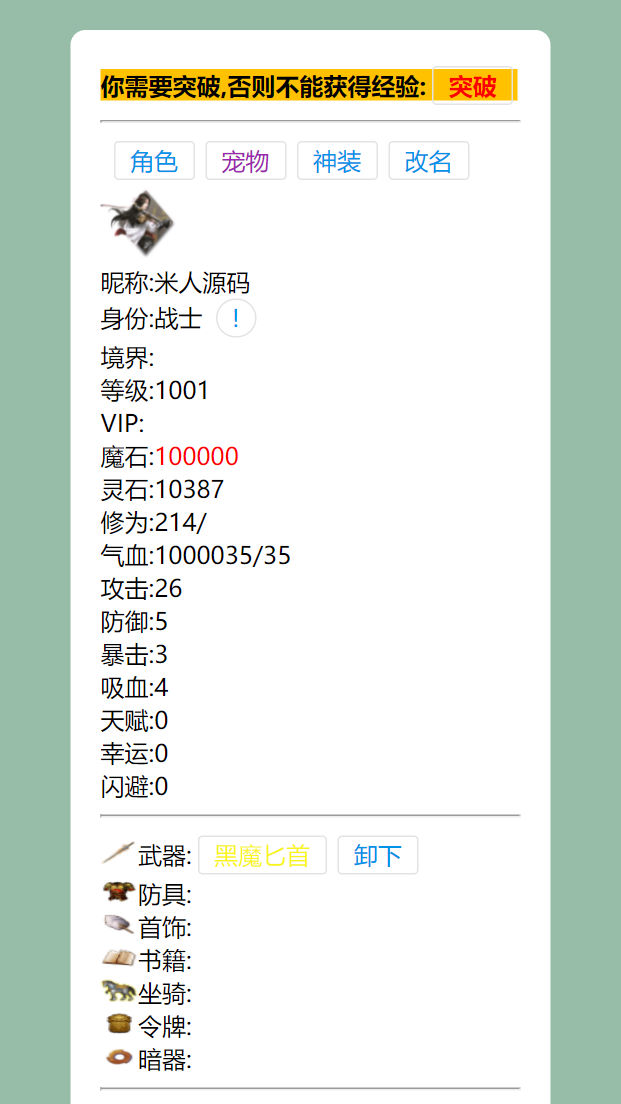Open the 角色 character tab

tap(154, 161)
